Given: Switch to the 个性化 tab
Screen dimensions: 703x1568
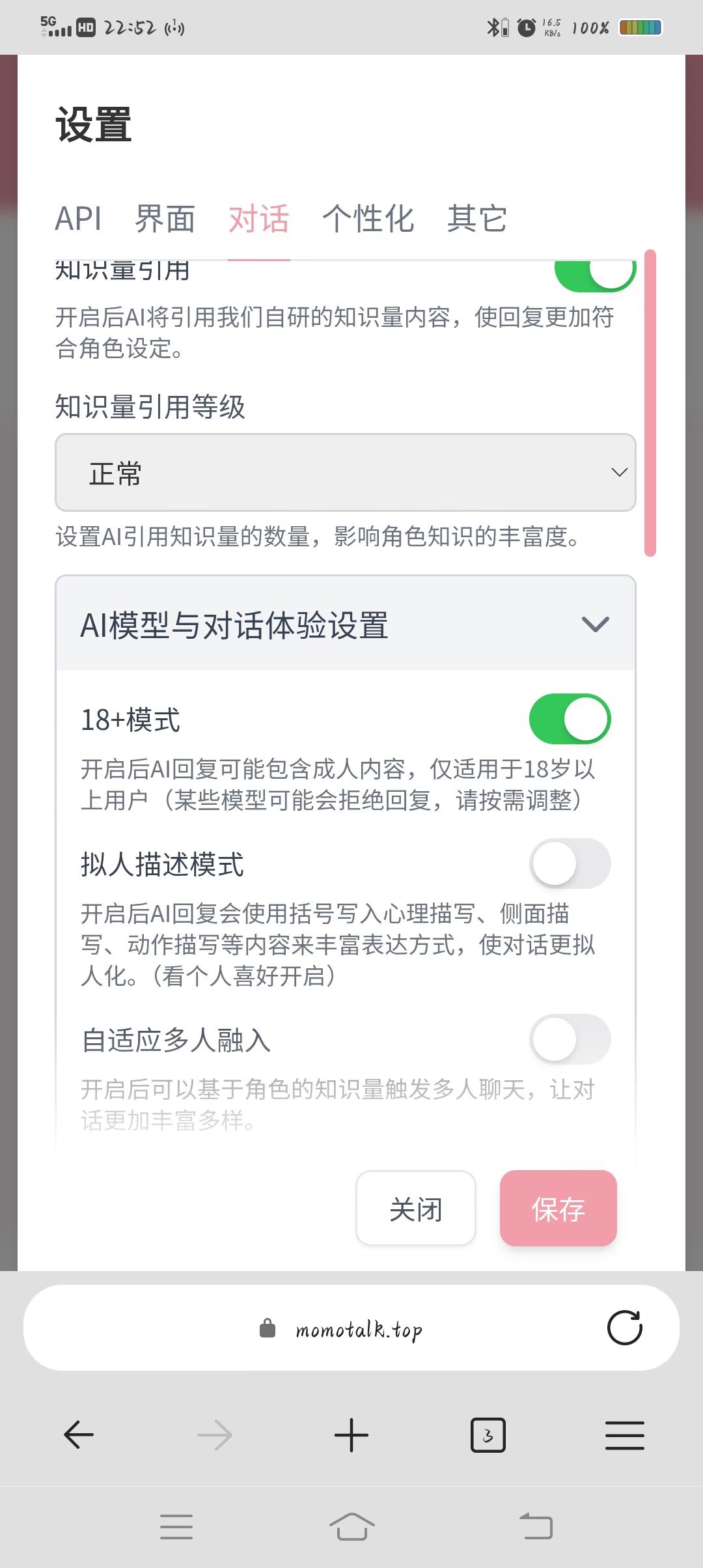Looking at the screenshot, I should click(x=368, y=219).
